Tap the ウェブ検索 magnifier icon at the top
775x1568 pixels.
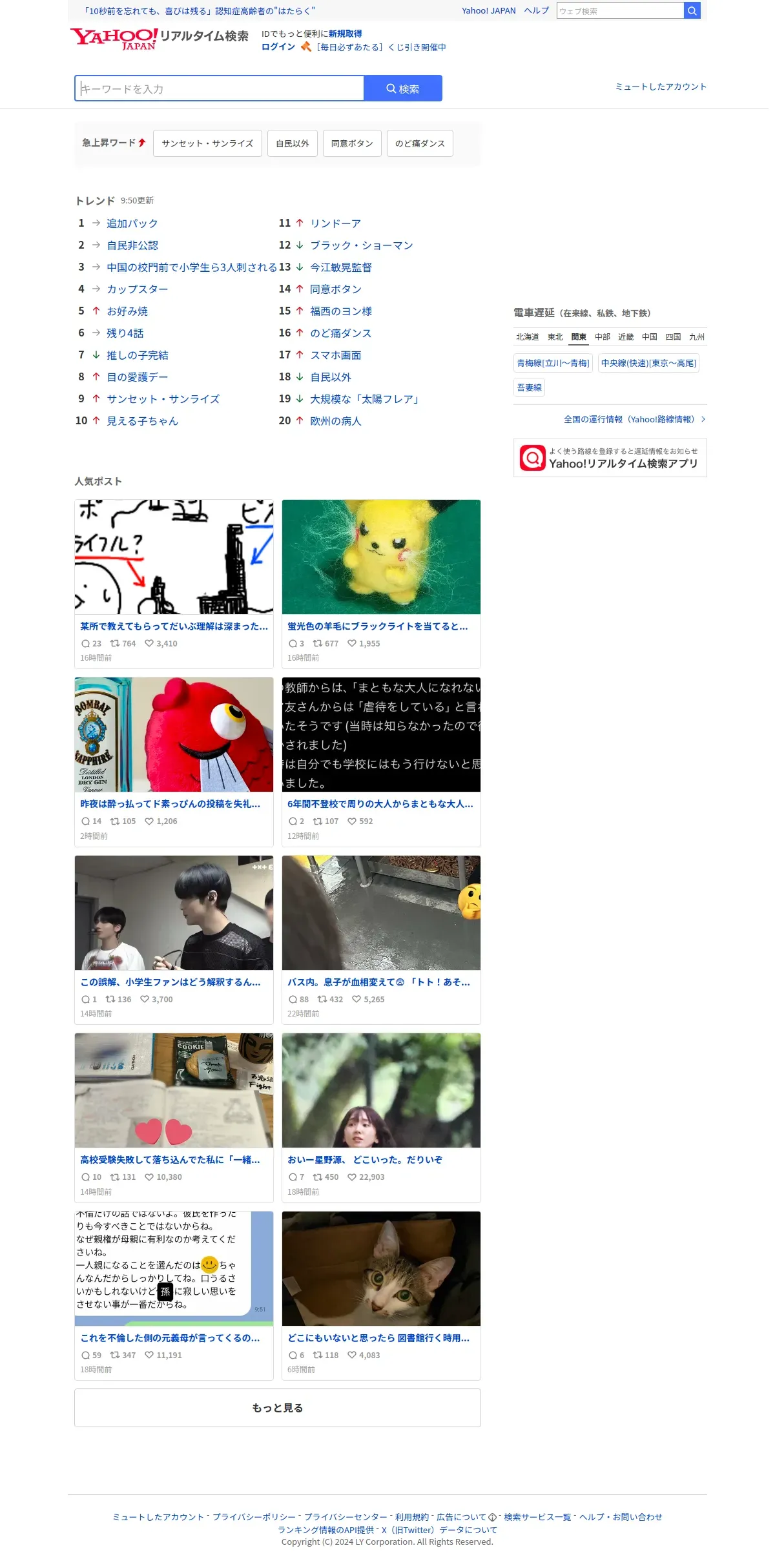pos(692,11)
